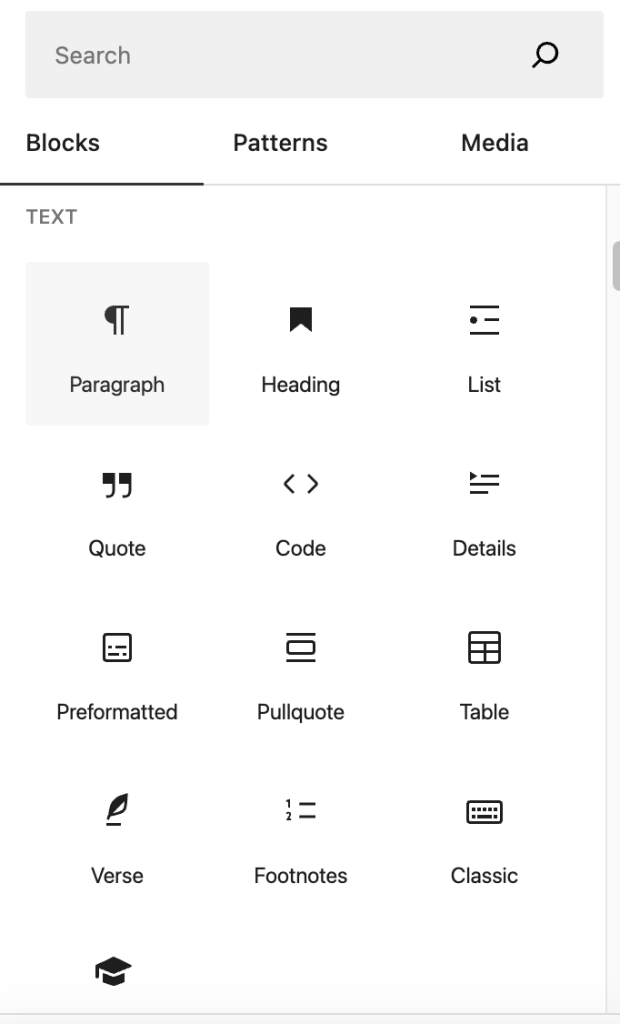Switch to the Patterns tab
This screenshot has height=1024, width=620.
(280, 143)
